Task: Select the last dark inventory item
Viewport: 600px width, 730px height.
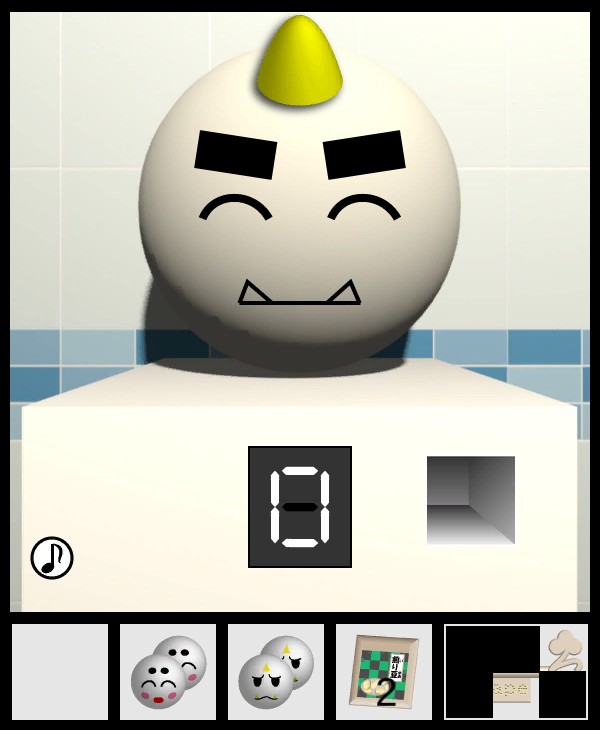Action: click(516, 672)
